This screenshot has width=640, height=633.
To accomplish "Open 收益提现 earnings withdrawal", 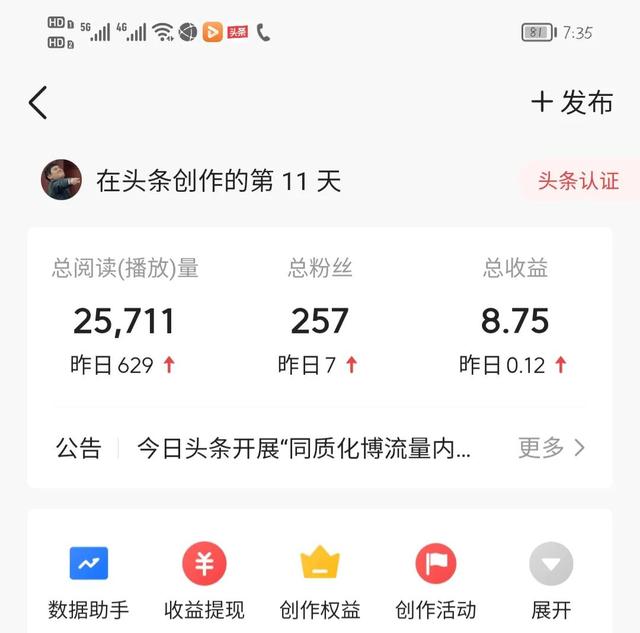I will pyautogui.click(x=204, y=580).
